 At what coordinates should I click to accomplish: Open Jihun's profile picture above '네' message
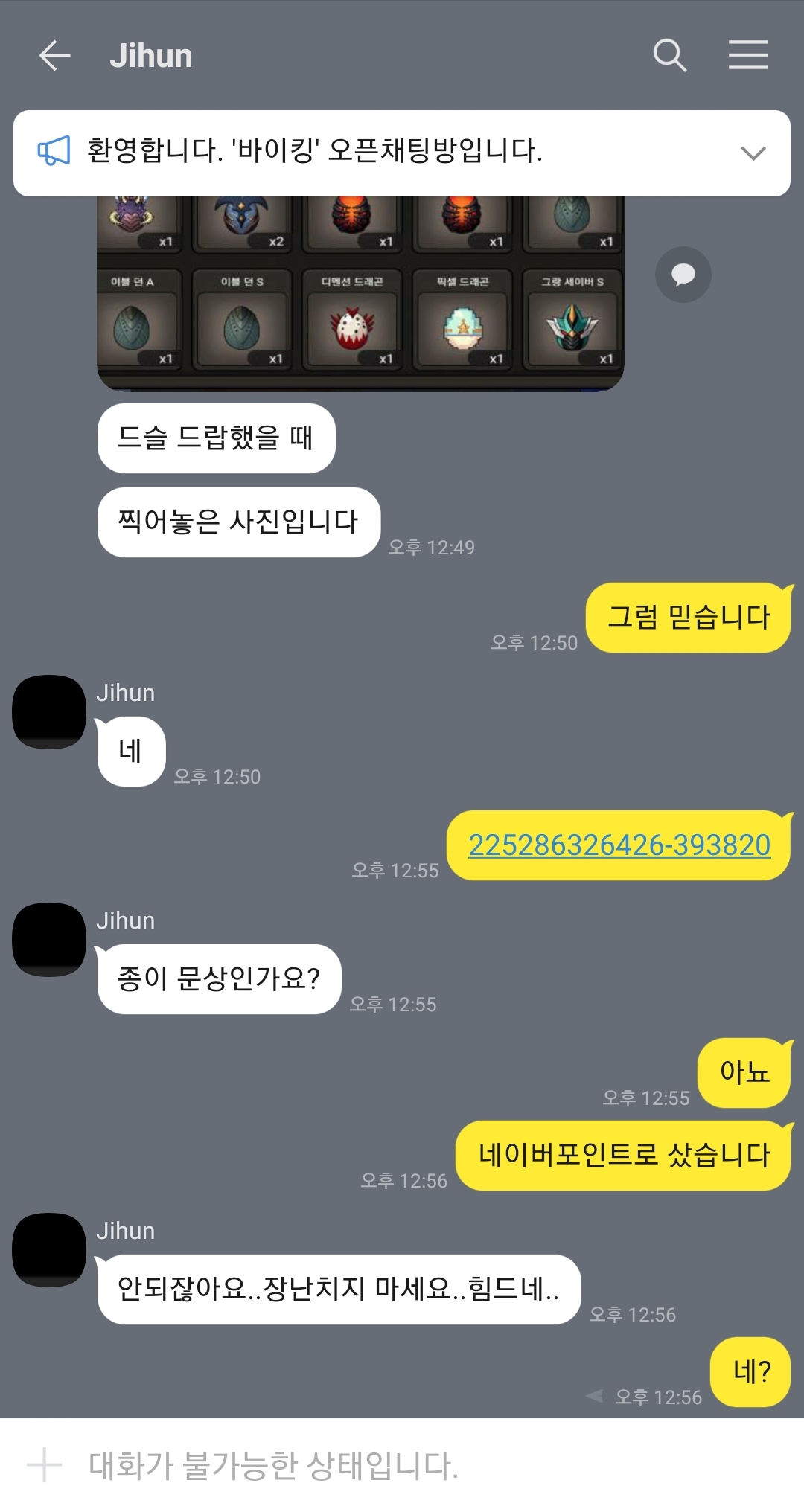click(49, 712)
